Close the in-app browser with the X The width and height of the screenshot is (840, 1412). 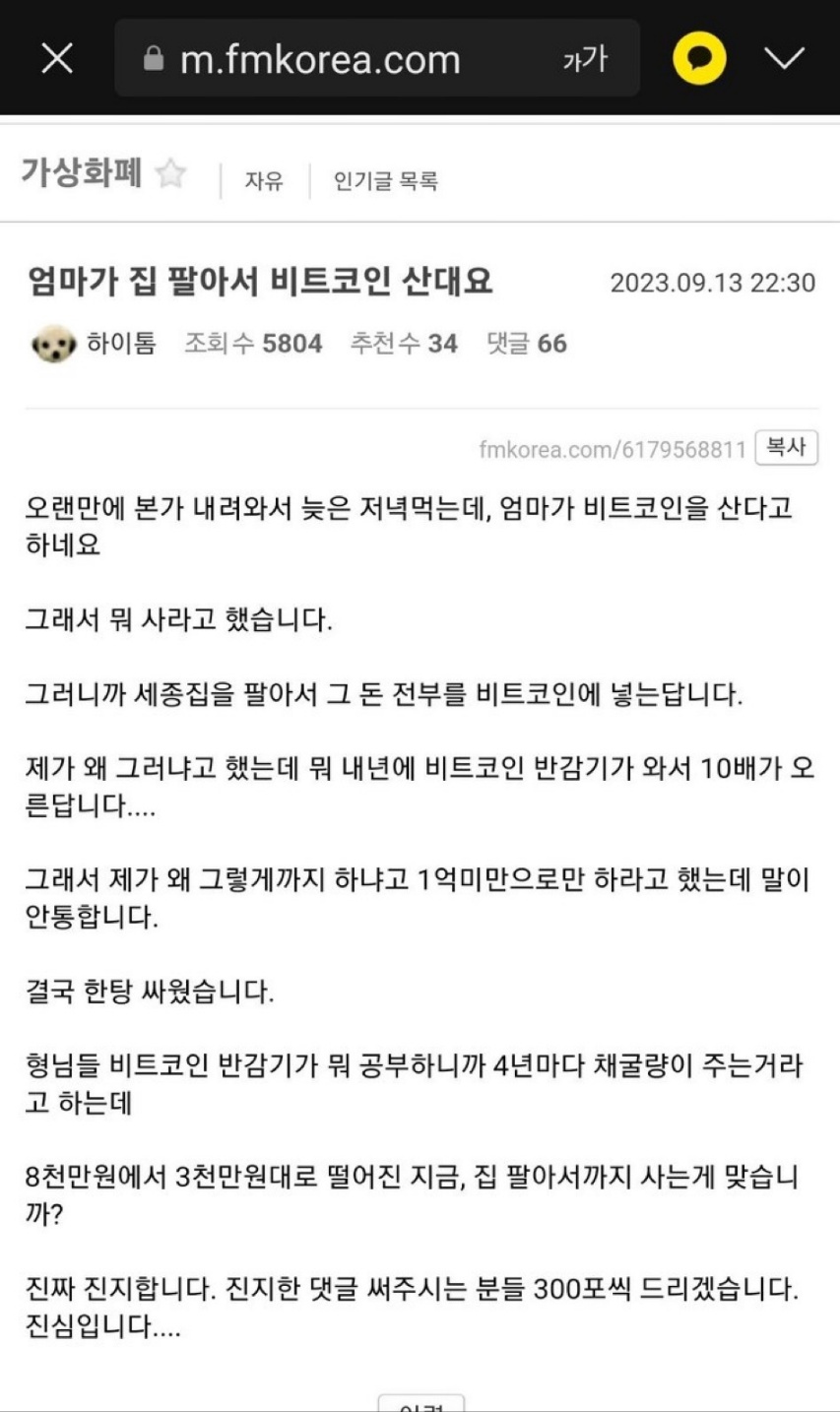click(x=57, y=59)
